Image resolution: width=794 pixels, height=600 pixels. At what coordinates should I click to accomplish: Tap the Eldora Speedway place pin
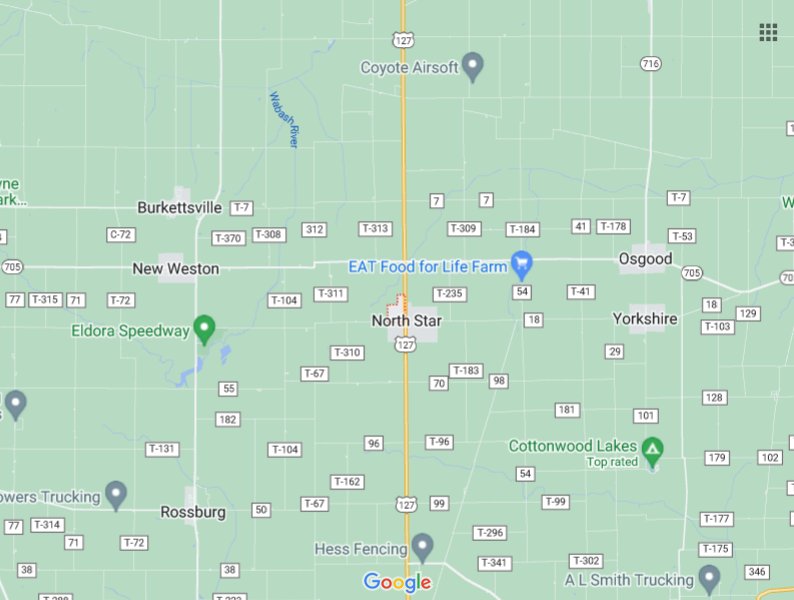pyautogui.click(x=205, y=328)
